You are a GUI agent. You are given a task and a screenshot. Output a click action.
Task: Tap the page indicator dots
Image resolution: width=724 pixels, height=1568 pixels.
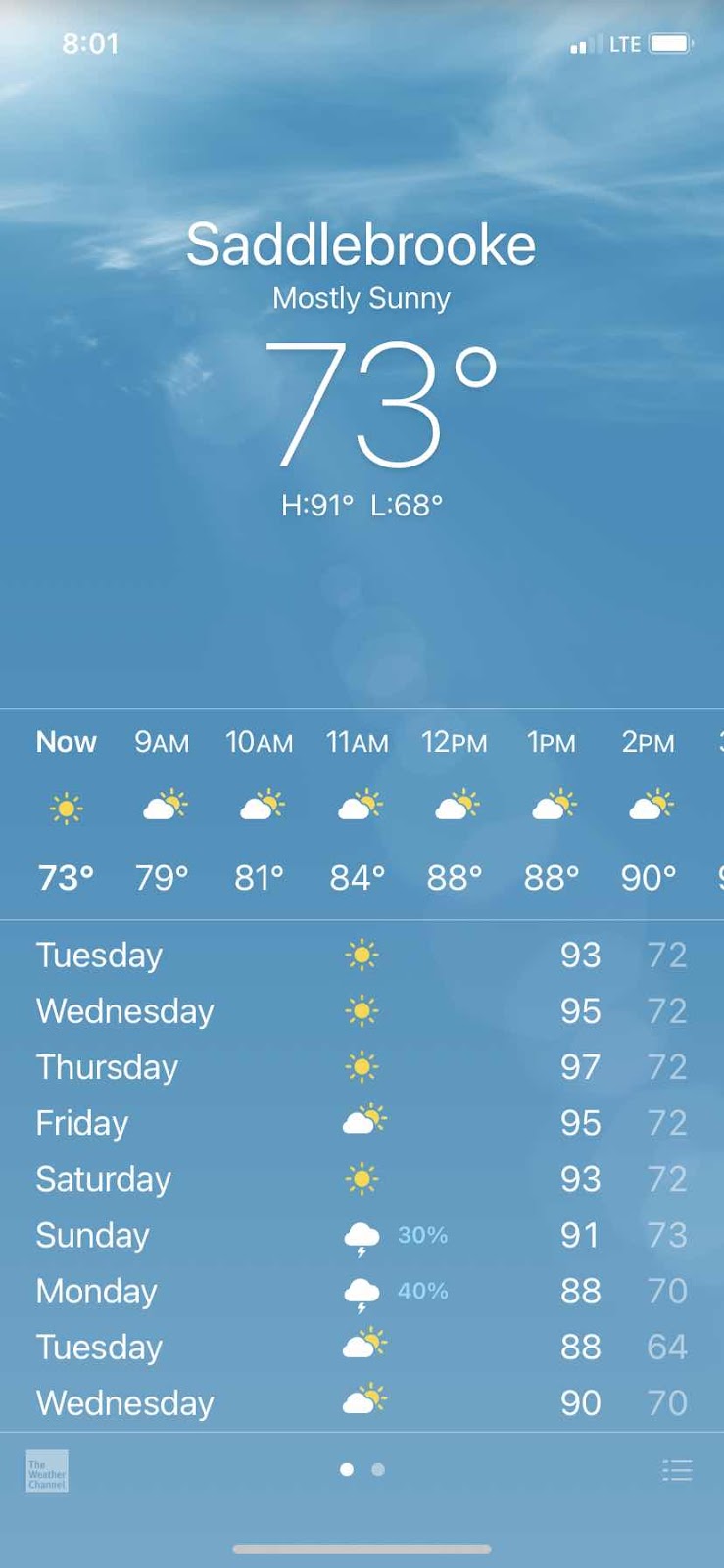tap(362, 1469)
